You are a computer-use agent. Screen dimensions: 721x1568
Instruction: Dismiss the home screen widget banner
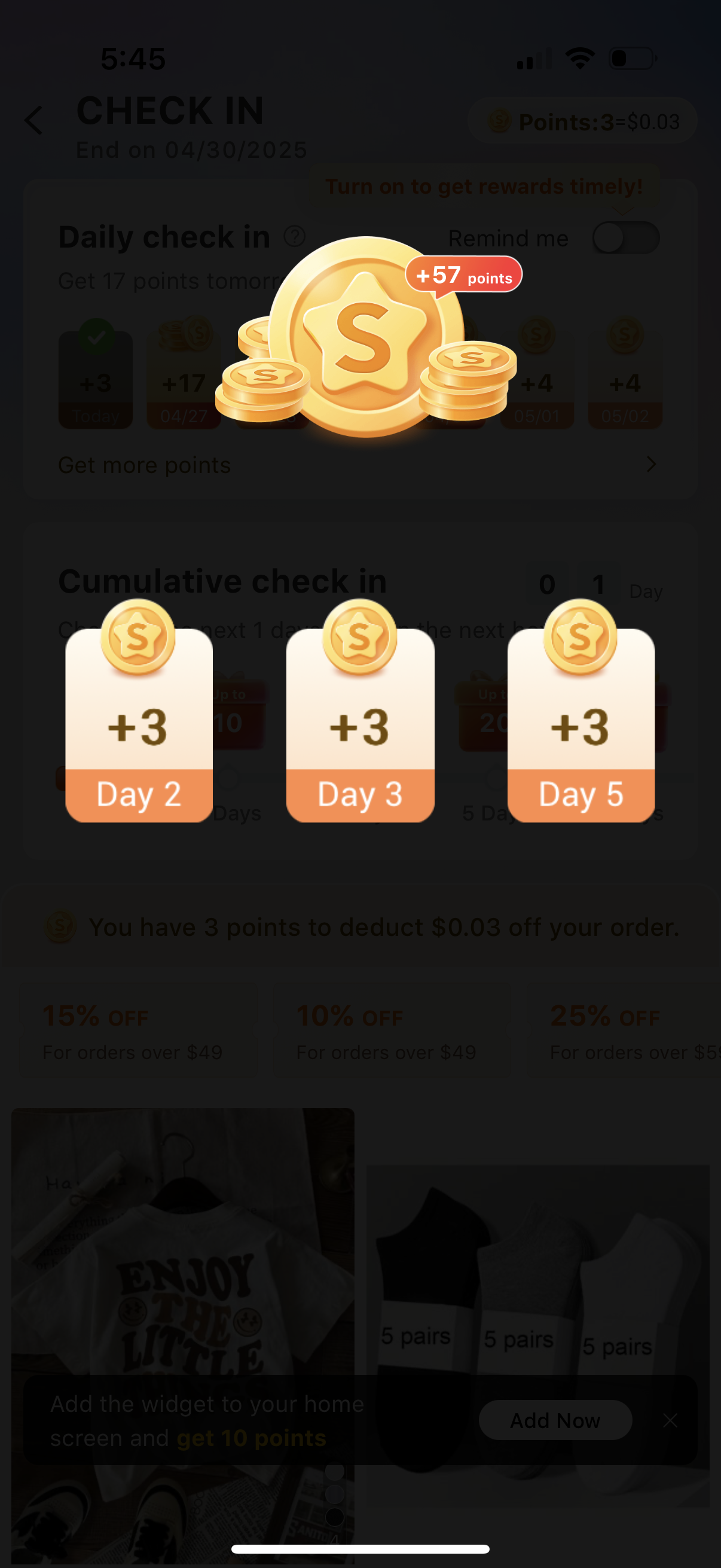tap(670, 1421)
